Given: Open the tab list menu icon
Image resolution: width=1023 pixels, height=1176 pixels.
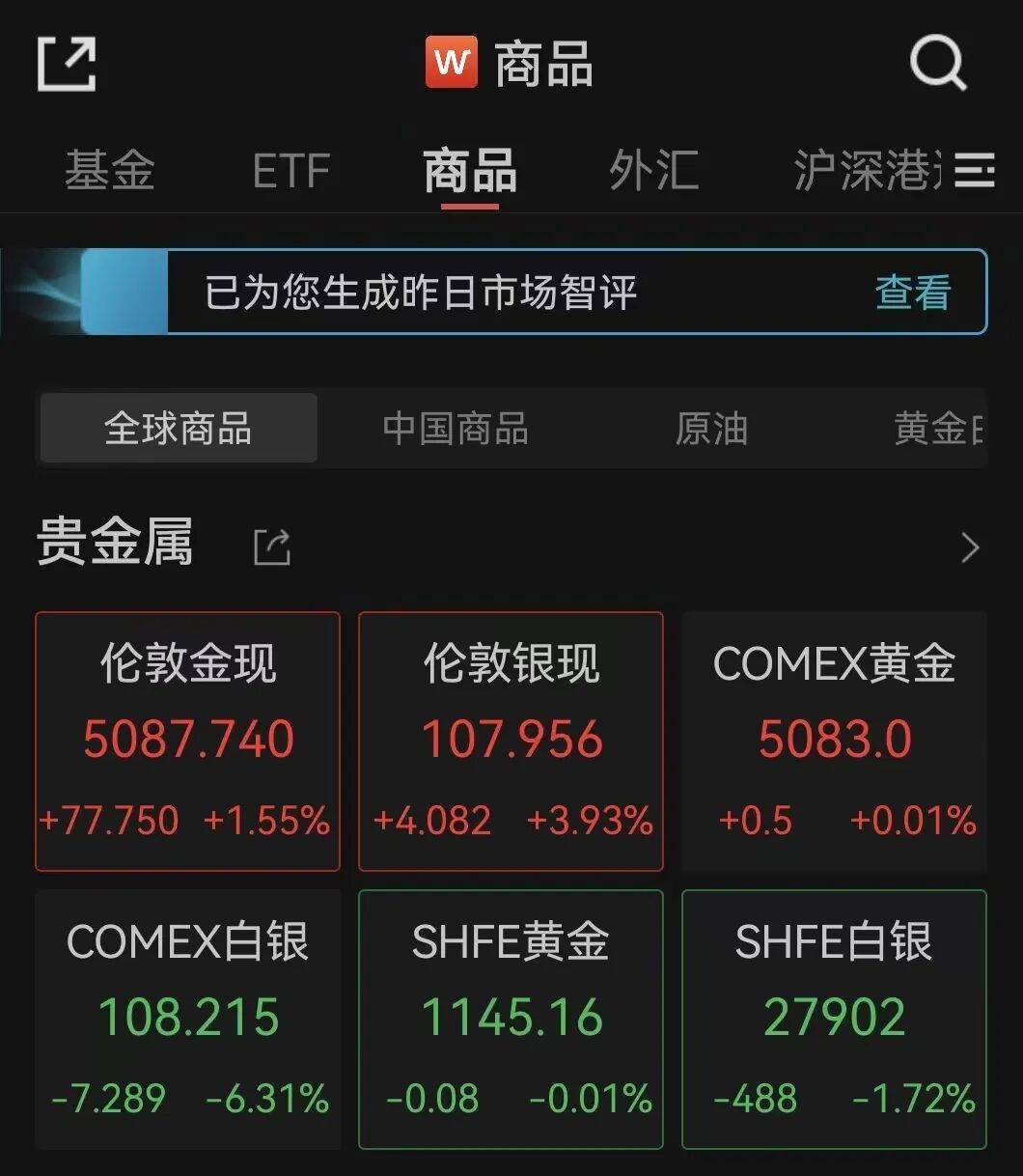Looking at the screenshot, I should tap(975, 171).
